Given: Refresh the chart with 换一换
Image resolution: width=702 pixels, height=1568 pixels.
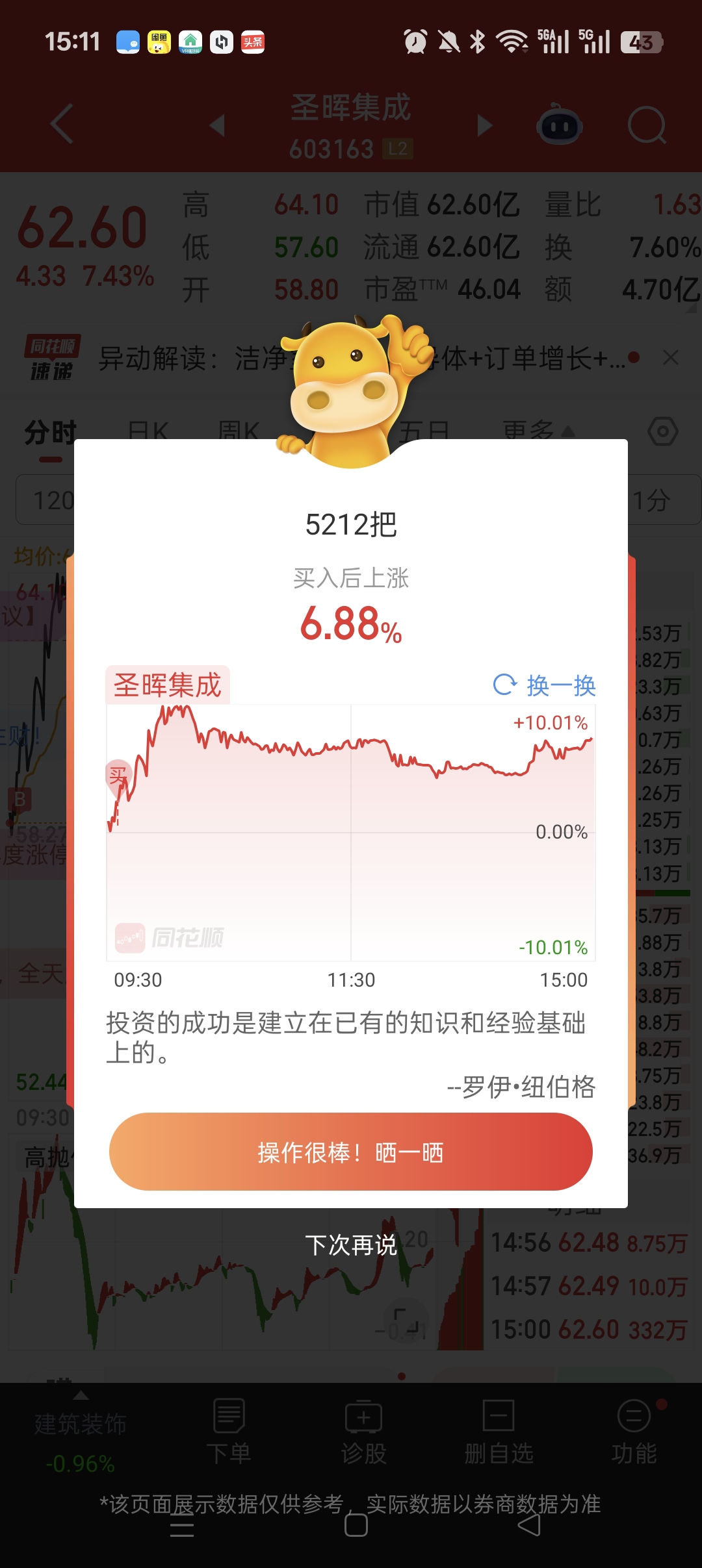Looking at the screenshot, I should pos(544,685).
